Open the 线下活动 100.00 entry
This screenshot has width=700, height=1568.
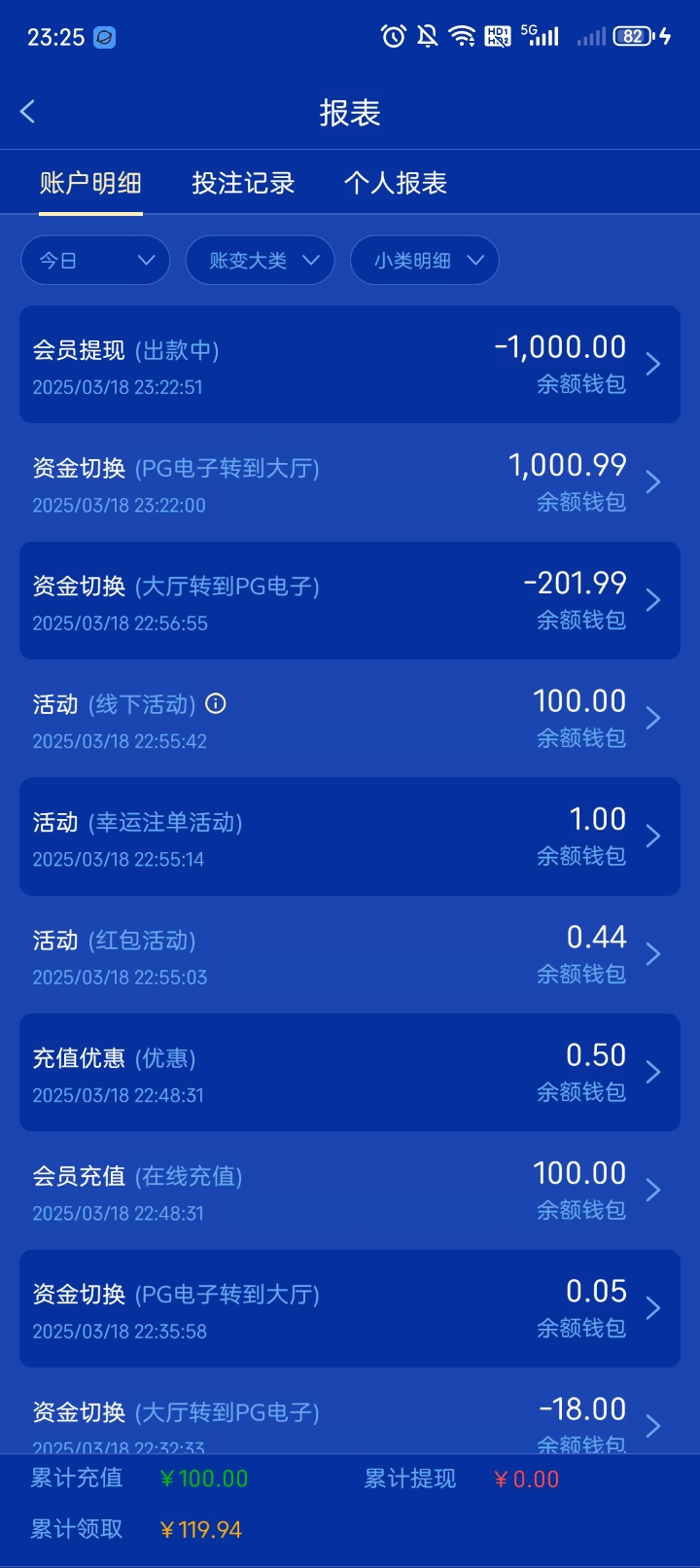click(350, 719)
